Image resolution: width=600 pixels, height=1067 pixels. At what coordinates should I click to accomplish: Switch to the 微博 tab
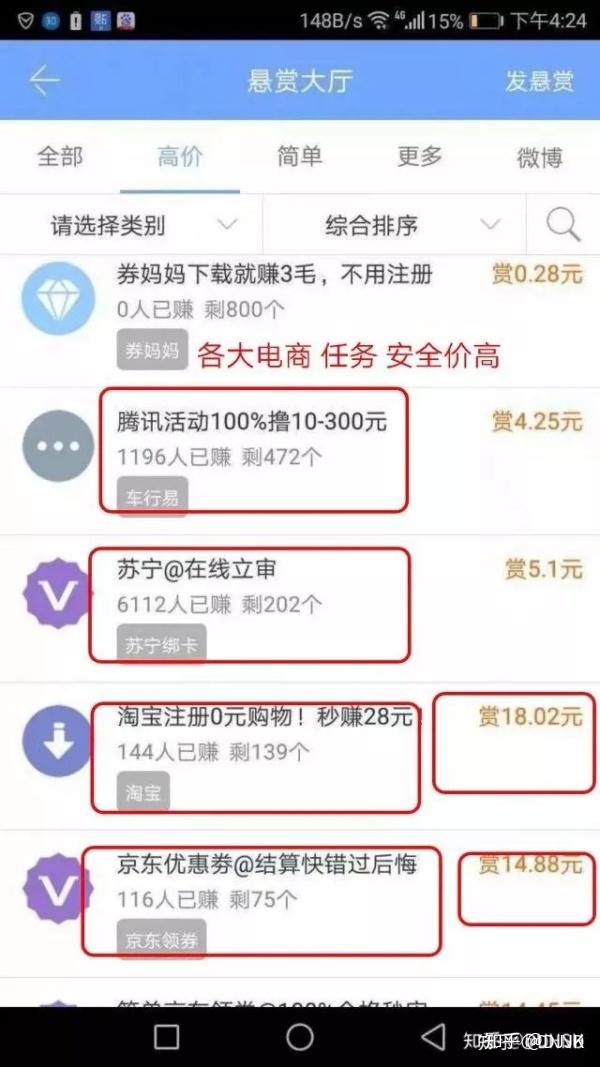click(x=539, y=157)
